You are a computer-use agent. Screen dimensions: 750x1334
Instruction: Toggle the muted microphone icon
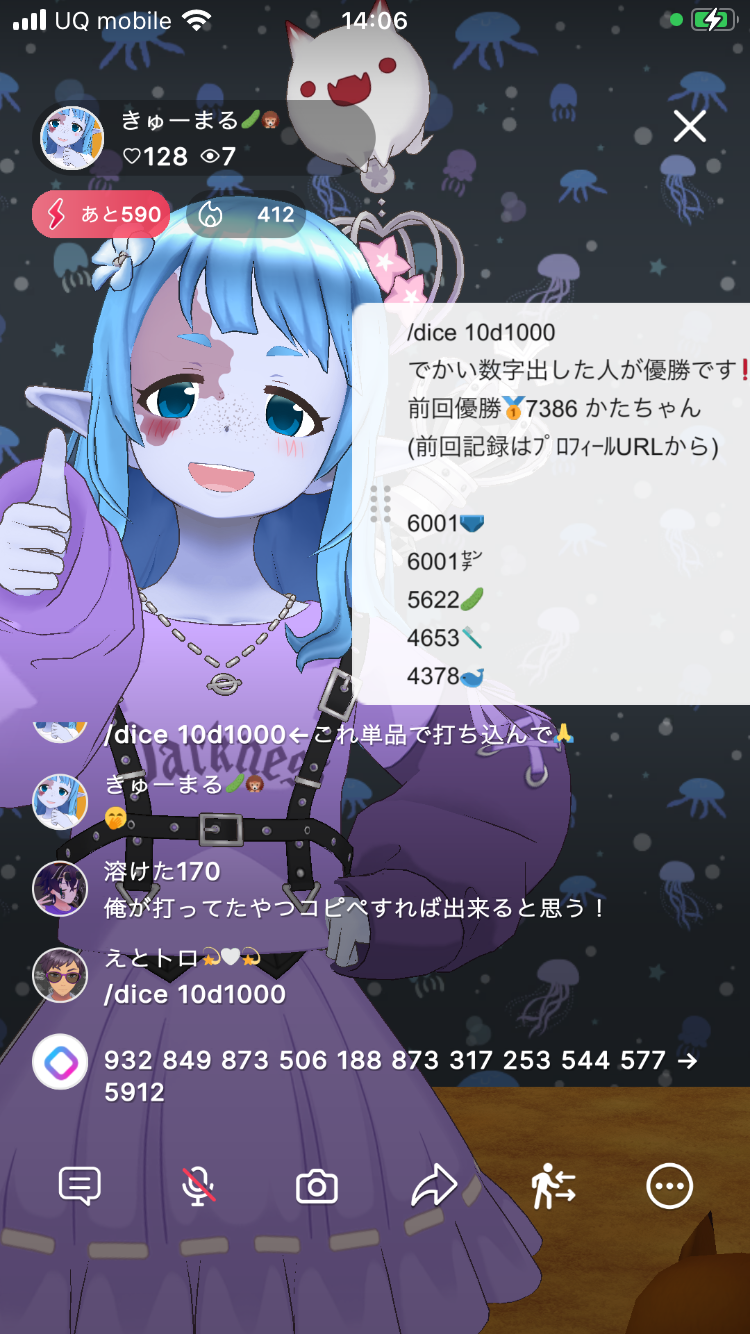pos(198,1187)
